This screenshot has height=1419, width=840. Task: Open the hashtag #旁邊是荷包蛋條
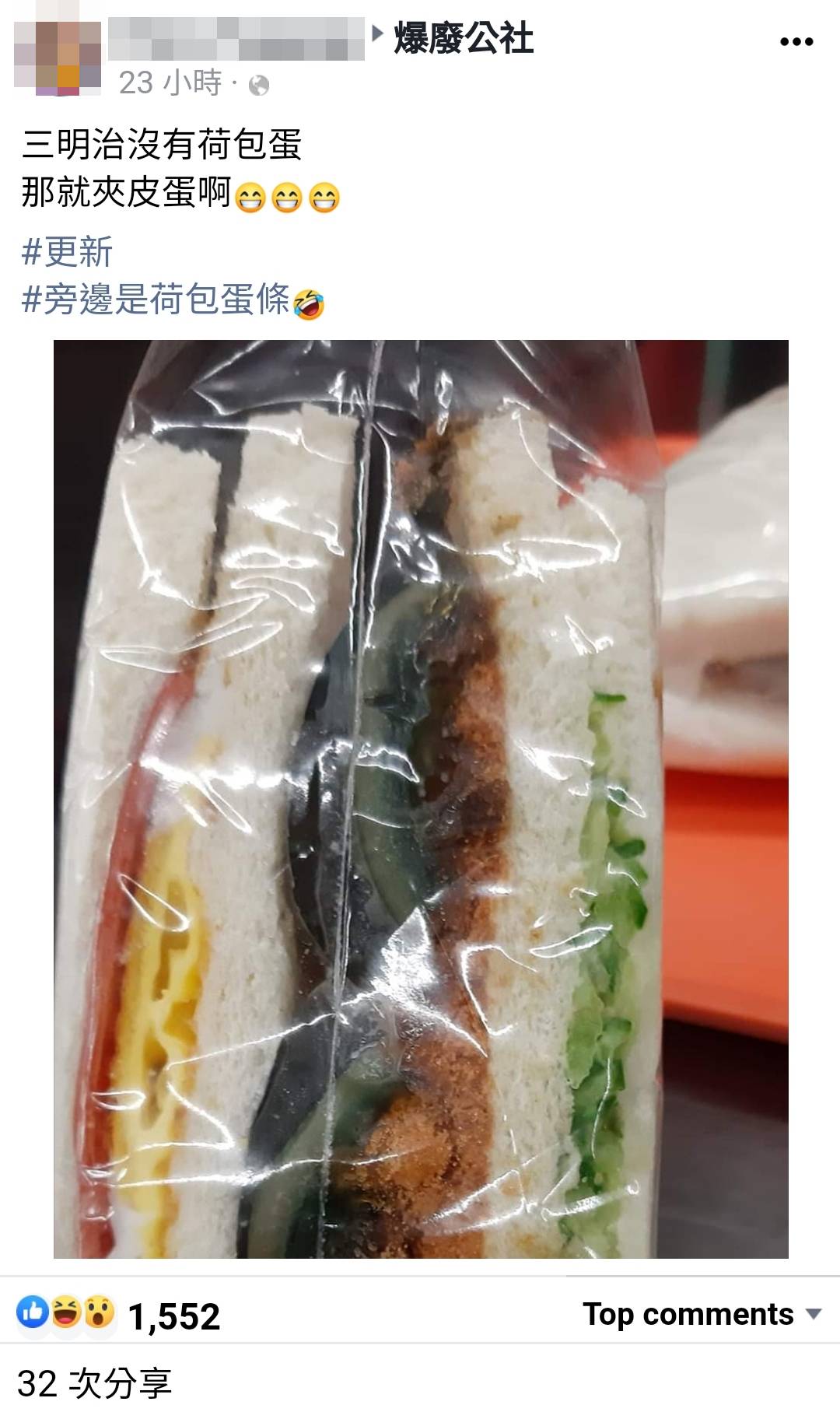(x=156, y=300)
